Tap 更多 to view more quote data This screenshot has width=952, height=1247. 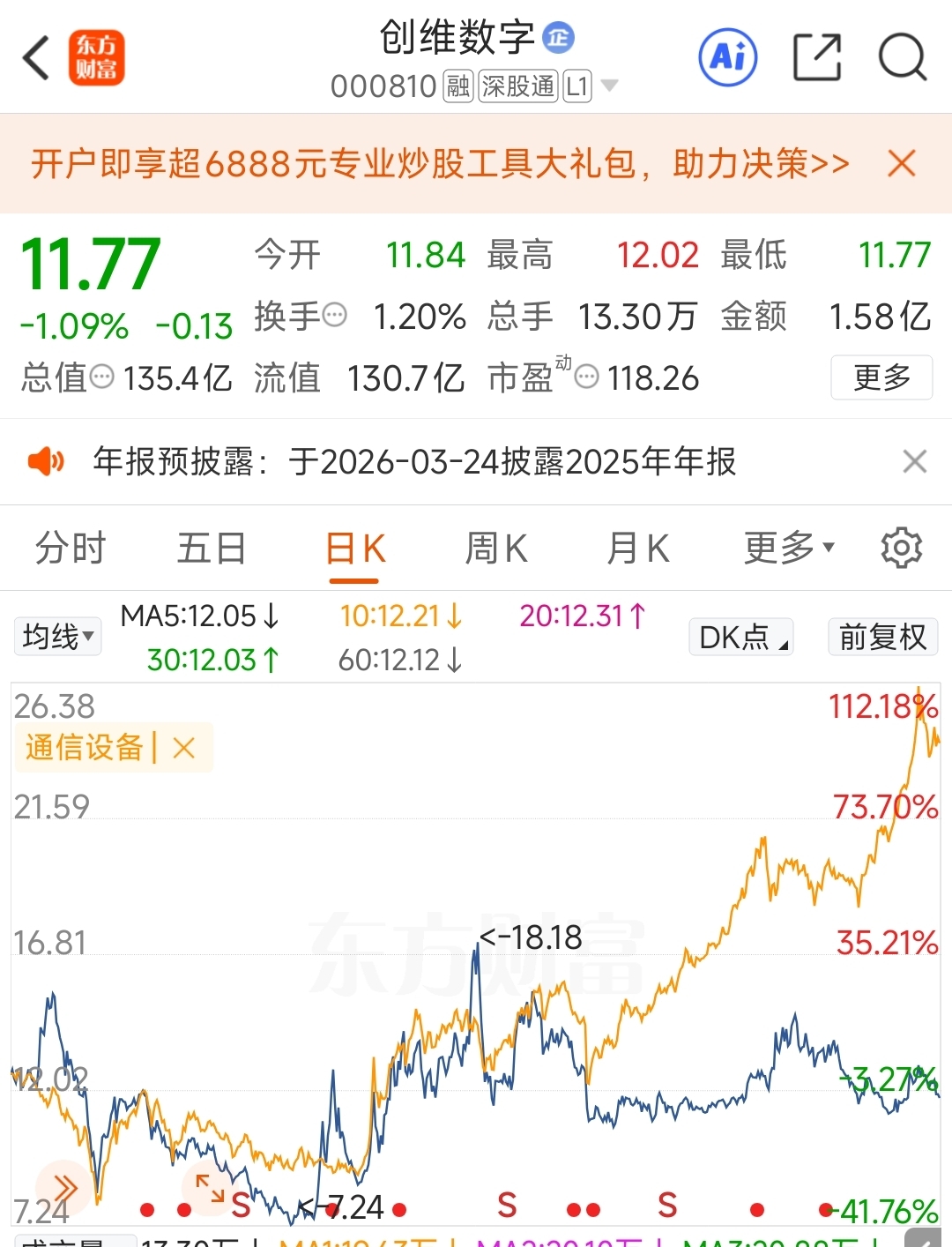pos(881,377)
